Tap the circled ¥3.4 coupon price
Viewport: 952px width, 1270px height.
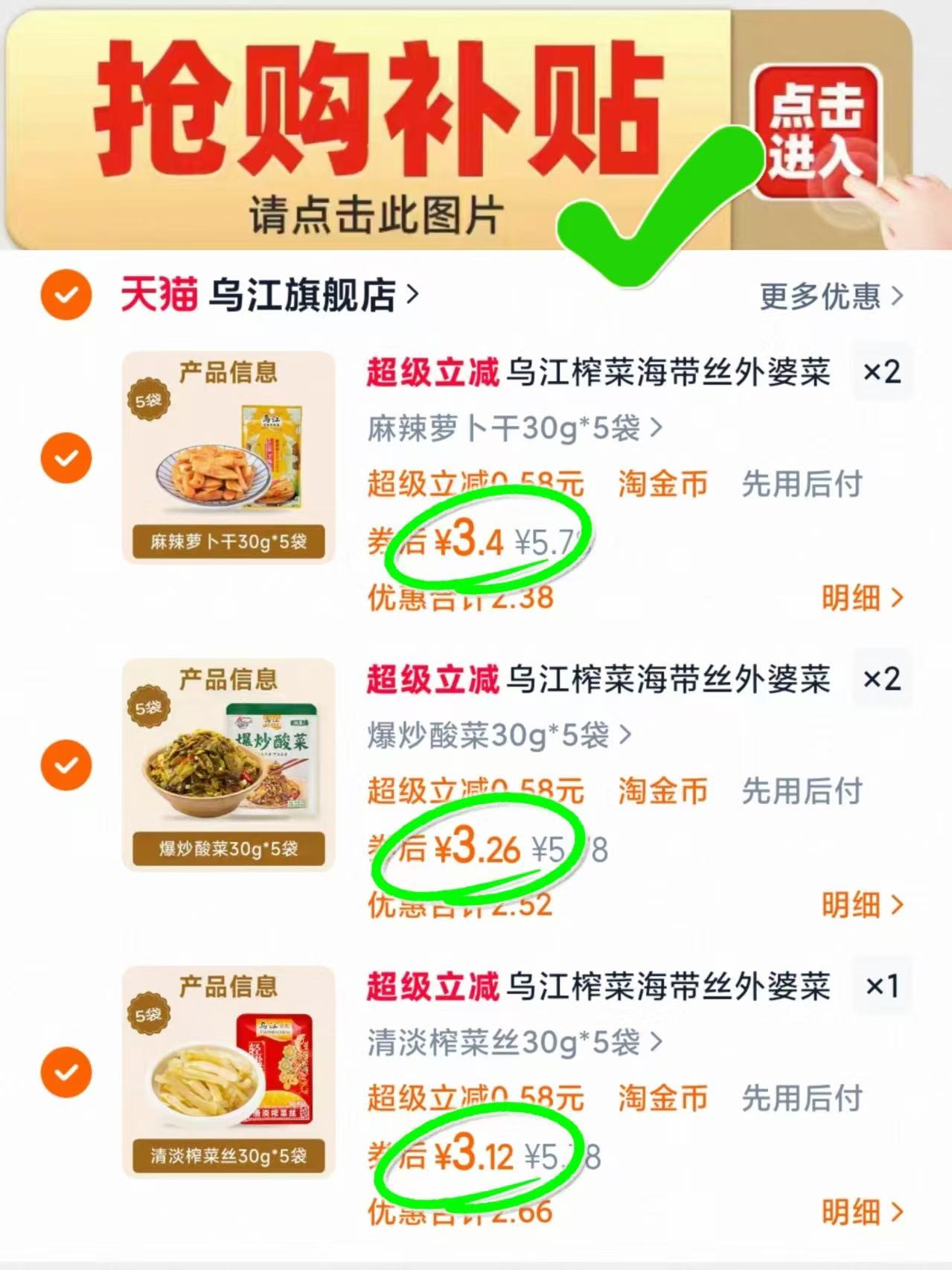coord(467,537)
